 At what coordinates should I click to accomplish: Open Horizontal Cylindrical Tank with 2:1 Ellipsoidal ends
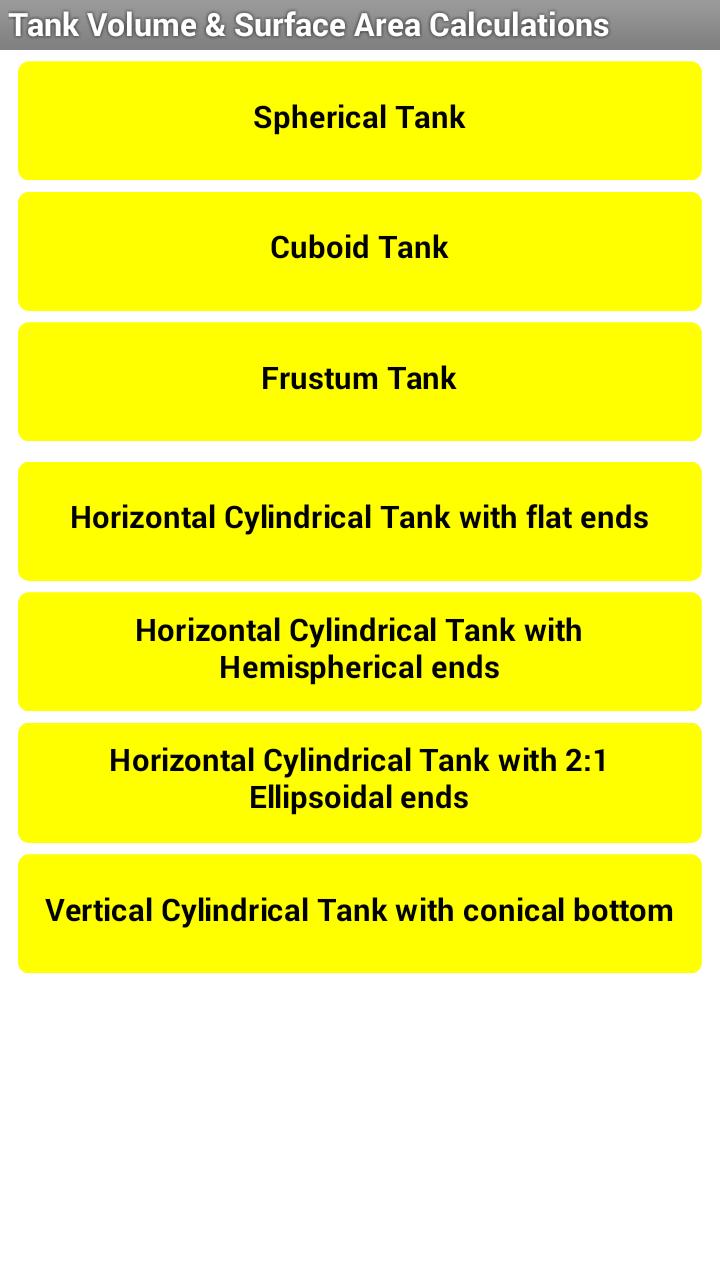coord(360,781)
